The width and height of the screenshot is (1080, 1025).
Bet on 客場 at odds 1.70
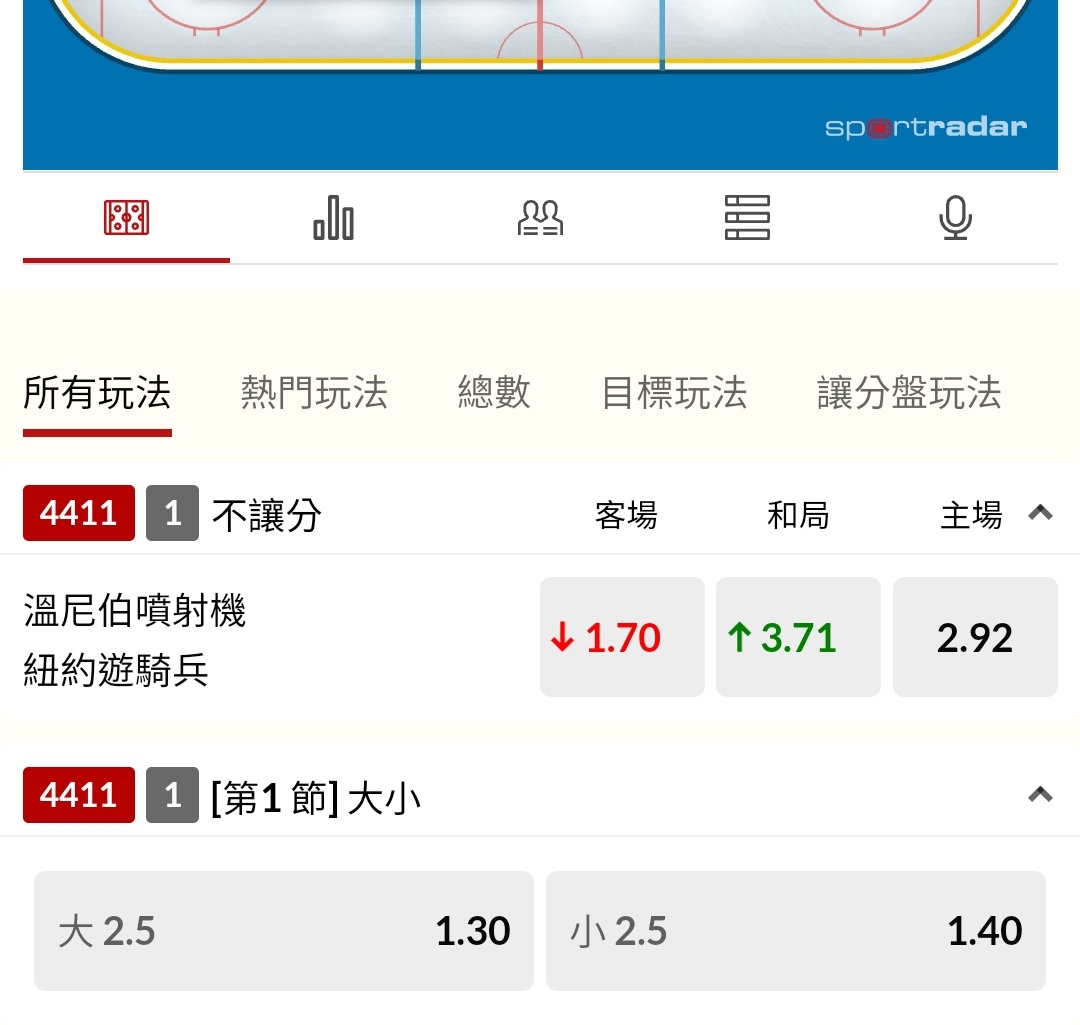pos(622,637)
